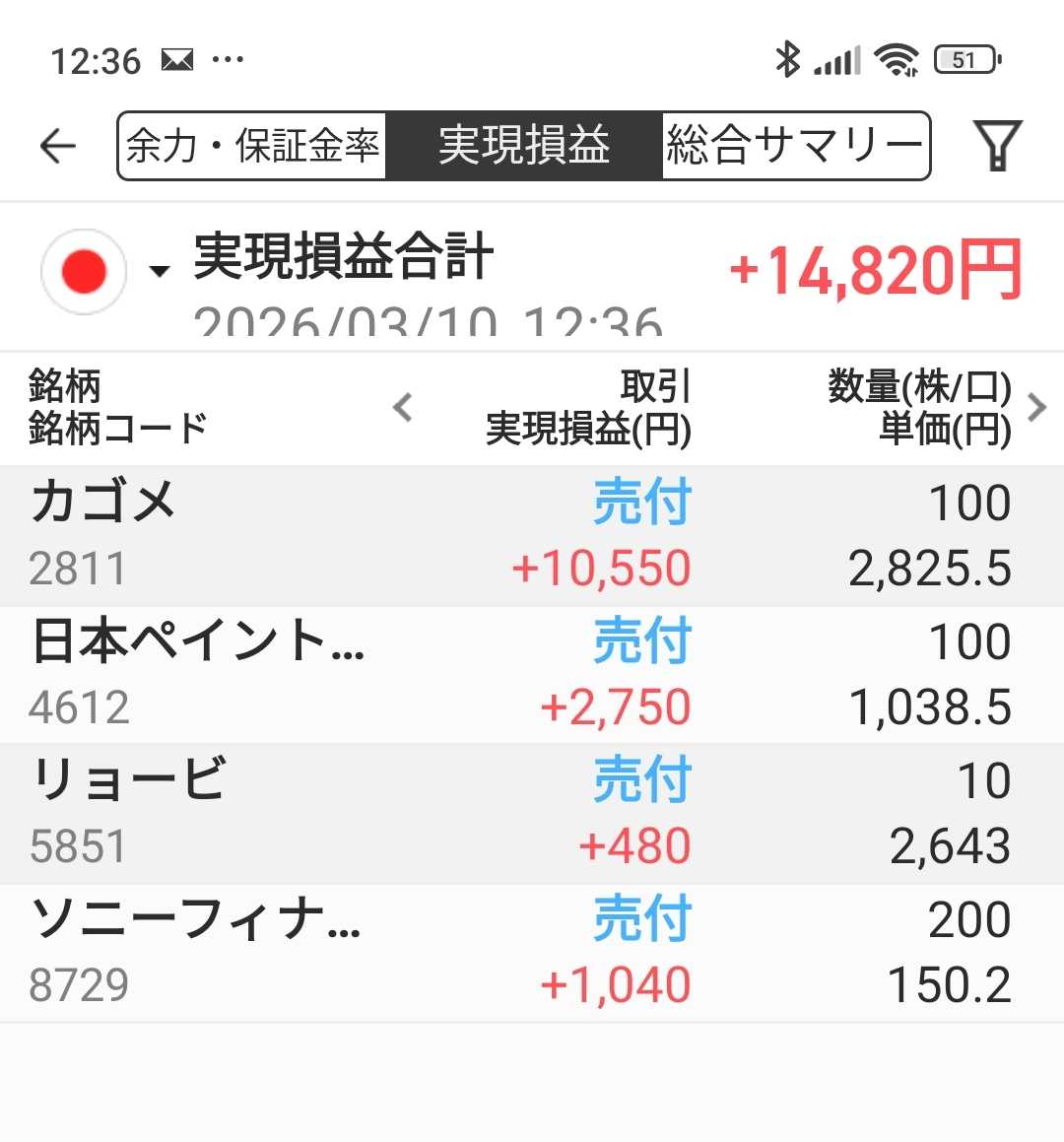Open the リョービ 5851 trade row
Screen dimensions: 1064x1142
pos(532,814)
